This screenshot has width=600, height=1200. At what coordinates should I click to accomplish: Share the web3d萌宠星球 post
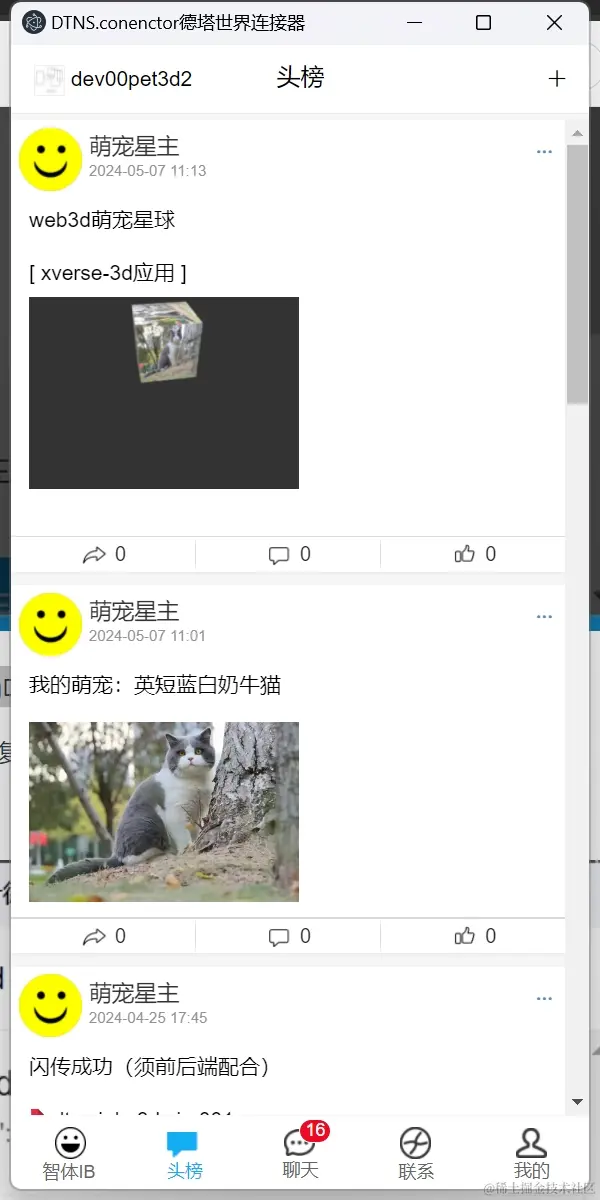104,554
